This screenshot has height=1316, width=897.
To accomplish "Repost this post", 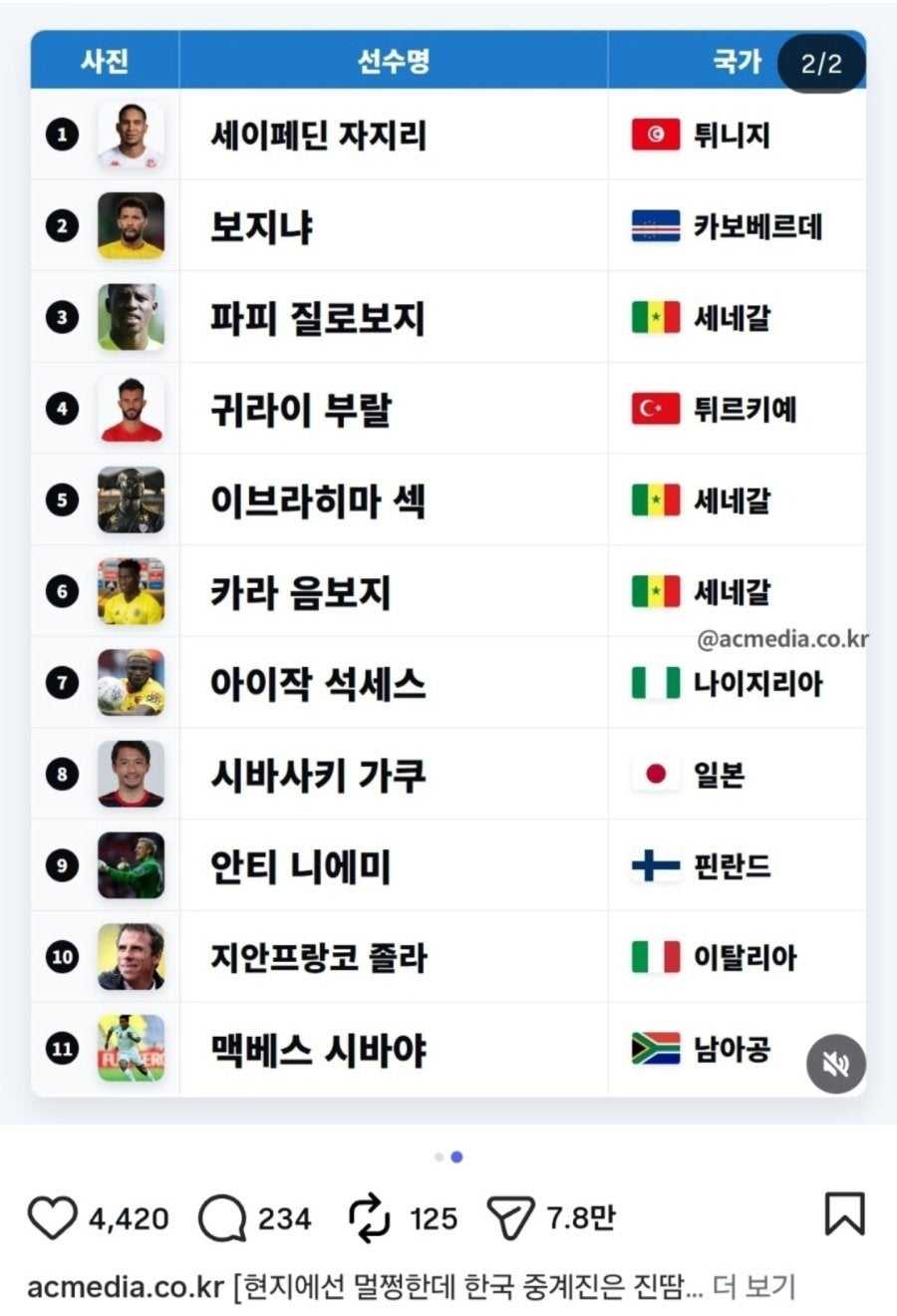I will pos(370,1217).
